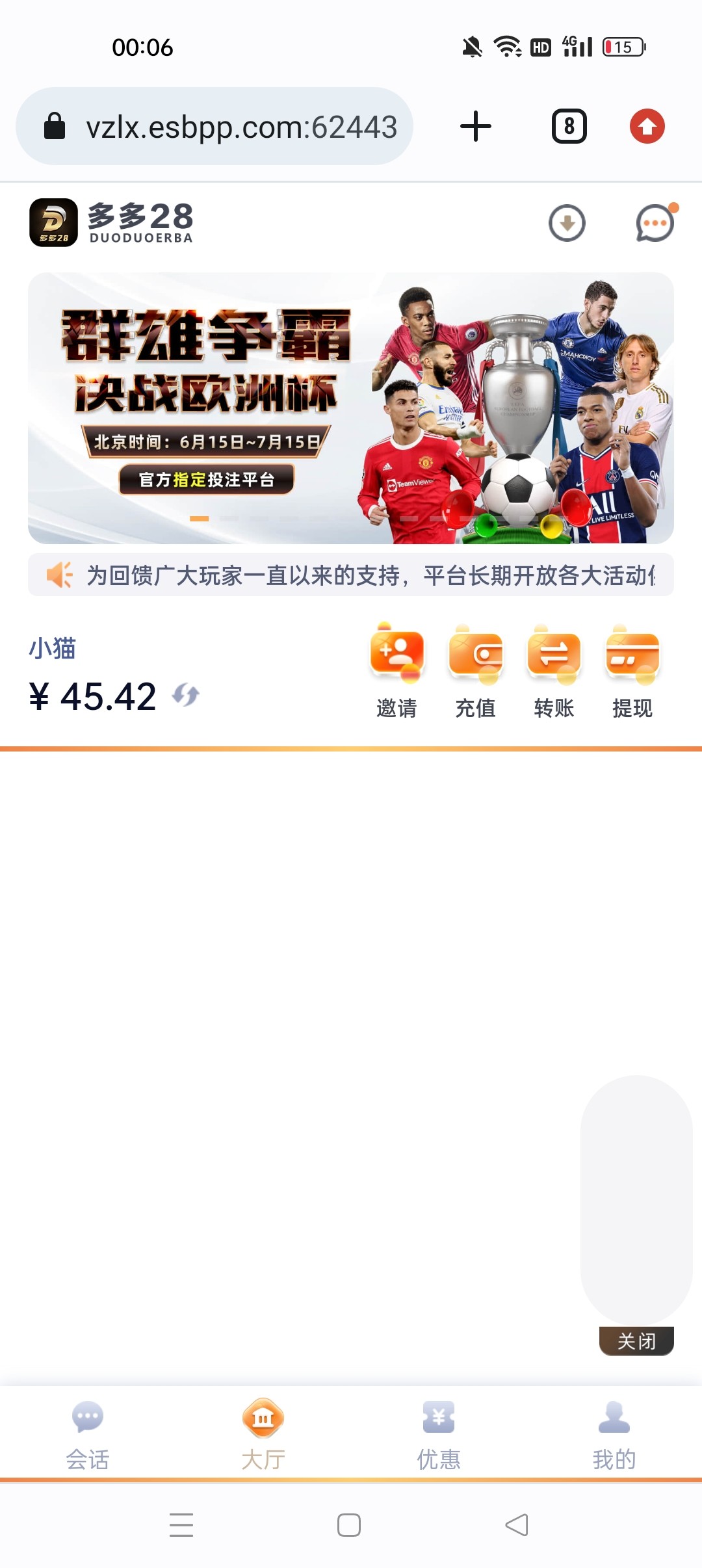This screenshot has width=702, height=1568.
Task: Select 转账 transfer
Action: click(x=554, y=672)
